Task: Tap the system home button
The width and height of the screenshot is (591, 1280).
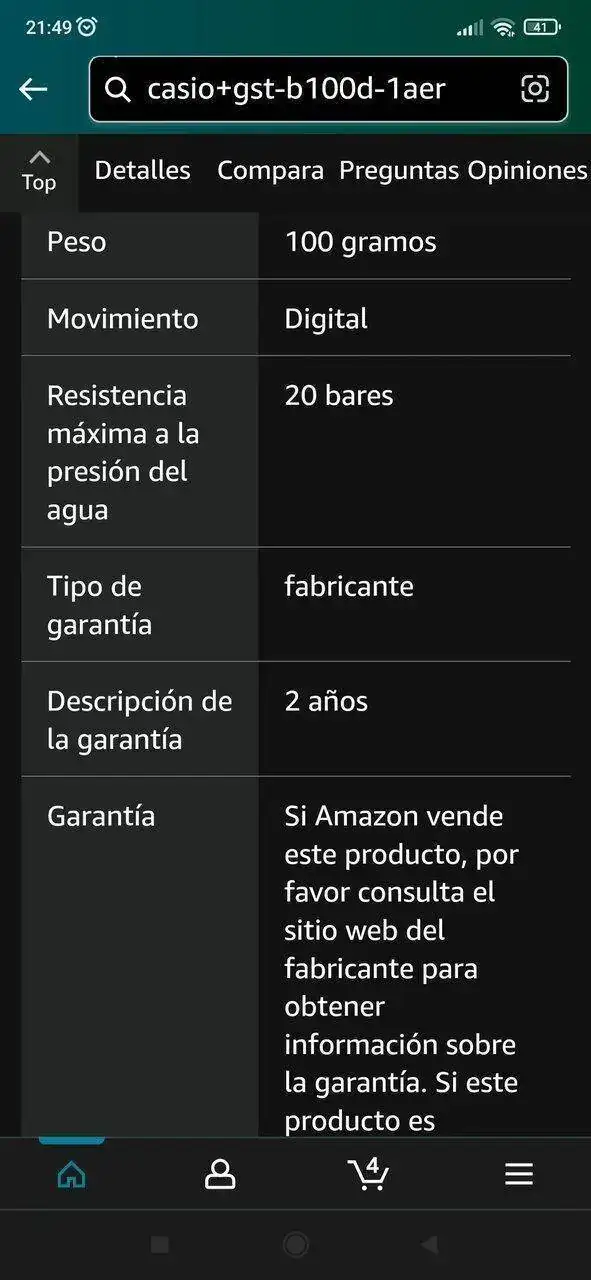Action: [x=295, y=1244]
